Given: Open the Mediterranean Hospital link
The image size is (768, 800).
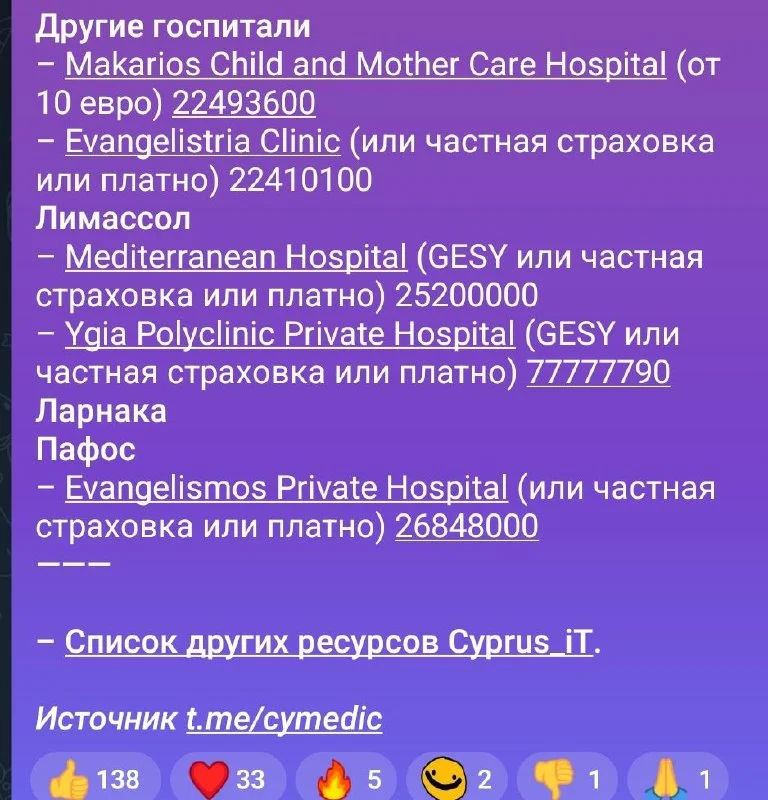Looking at the screenshot, I should coord(236,257).
